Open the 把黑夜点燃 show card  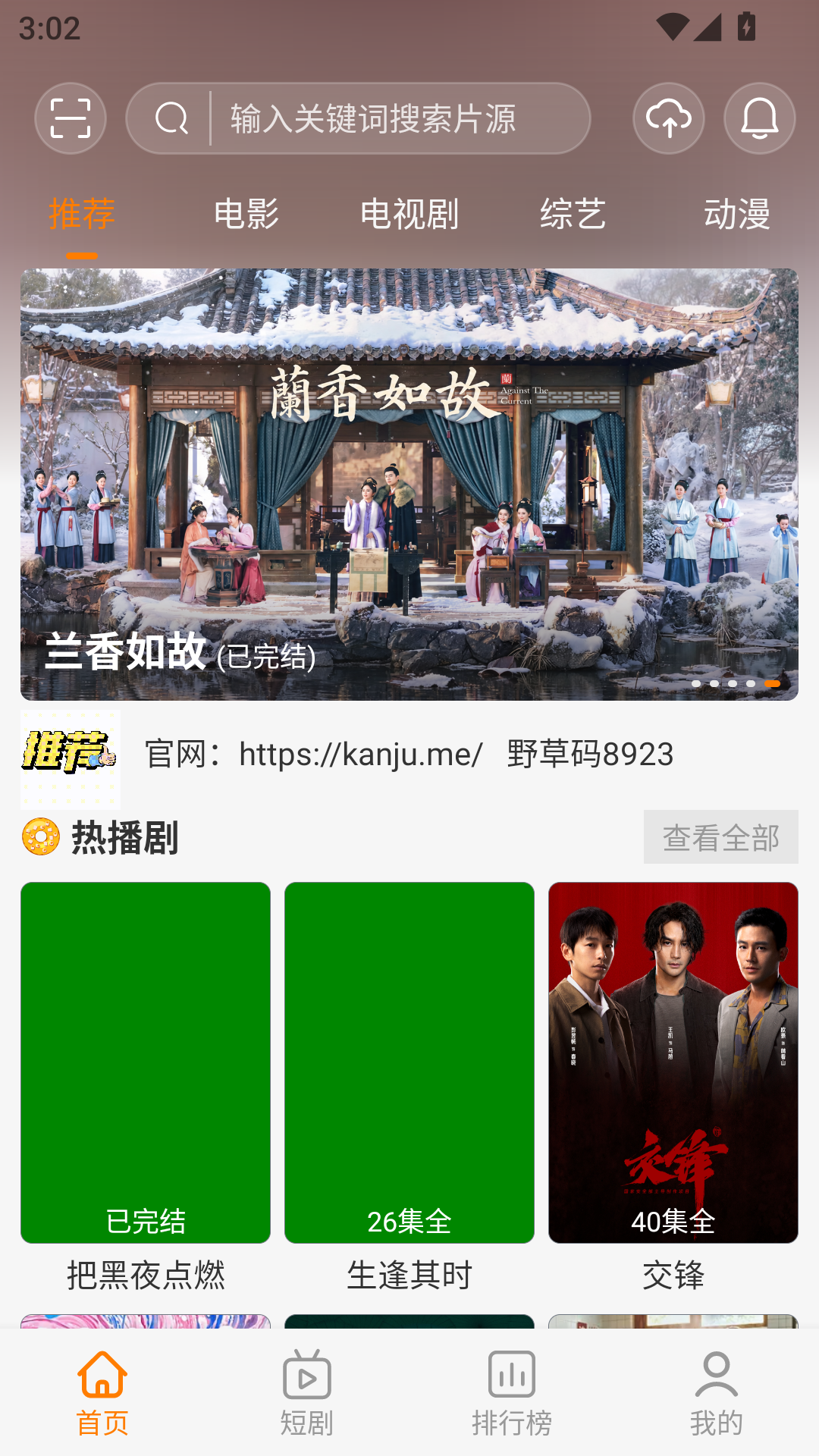[x=146, y=1087]
